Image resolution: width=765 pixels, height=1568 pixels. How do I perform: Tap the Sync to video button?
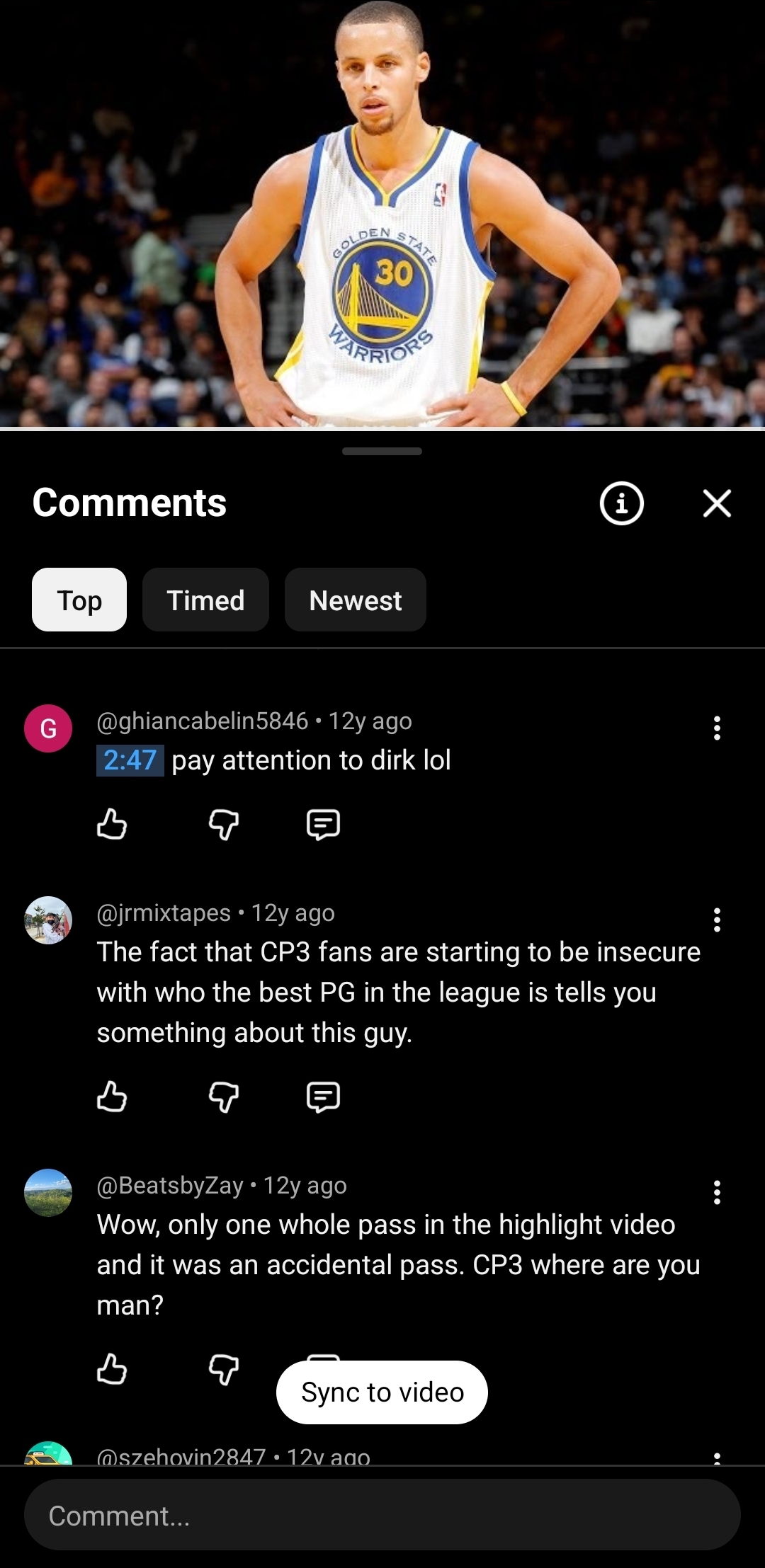382,1392
